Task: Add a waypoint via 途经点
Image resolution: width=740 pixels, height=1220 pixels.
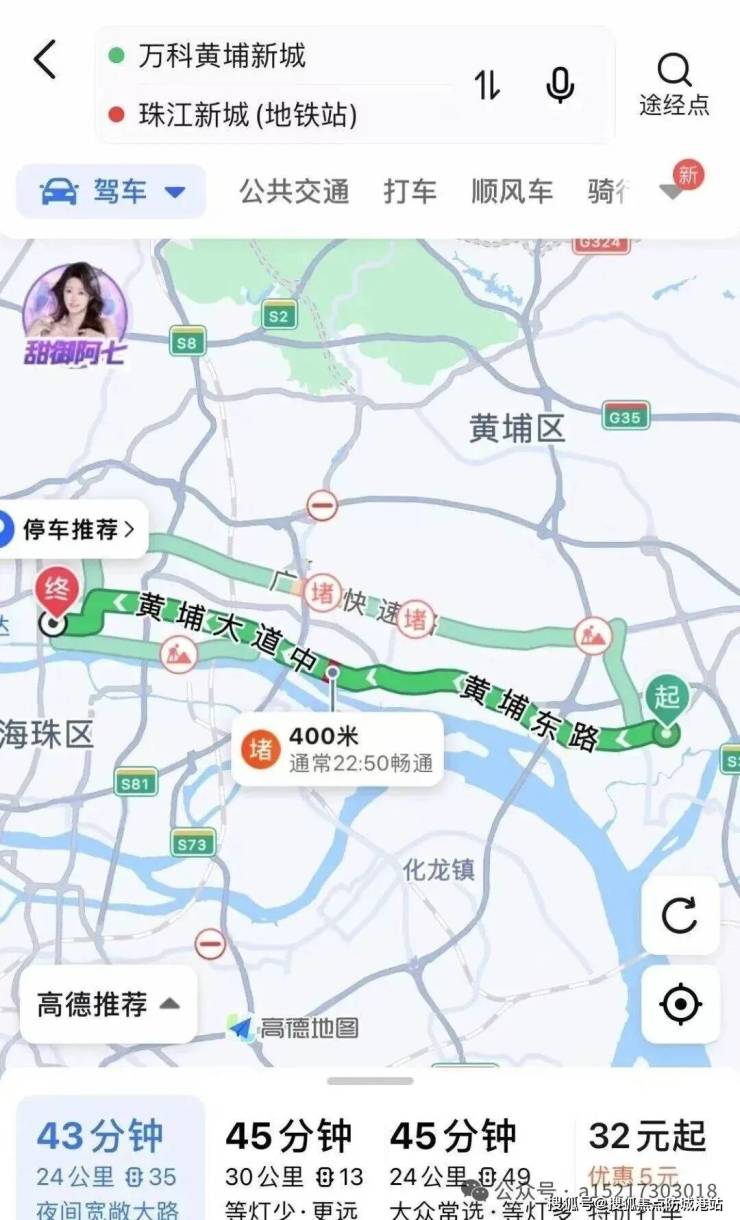Action: point(675,84)
